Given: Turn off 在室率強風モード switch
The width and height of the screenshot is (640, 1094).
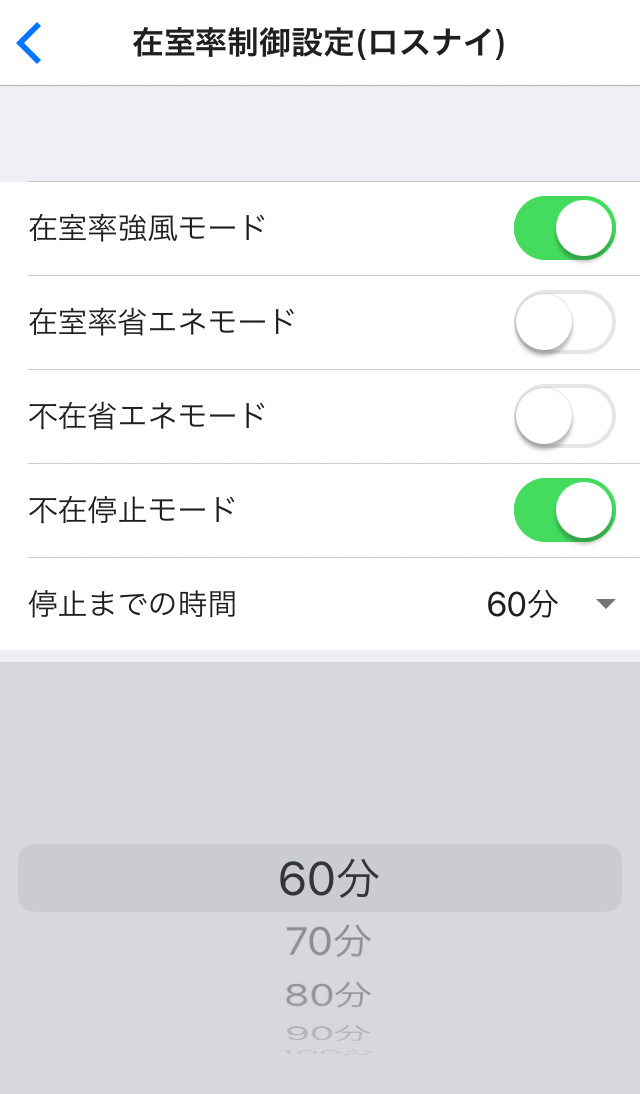Looking at the screenshot, I should tap(564, 228).
